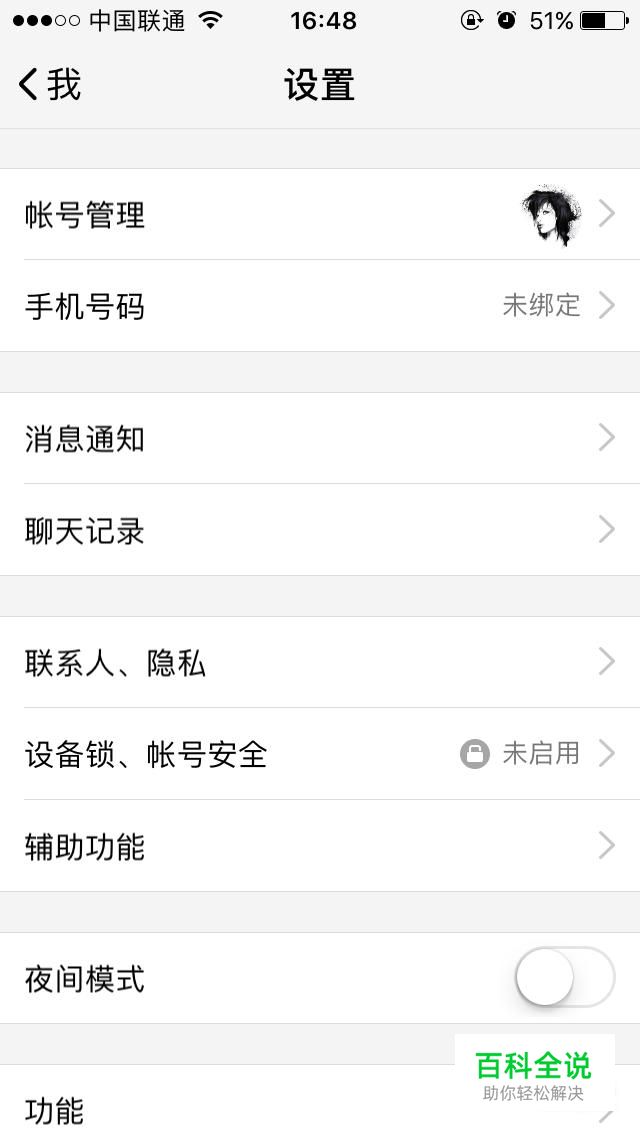Screen dimensions: 640x1136
Task: Open 联系人、隐私 settings
Action: pos(320,662)
